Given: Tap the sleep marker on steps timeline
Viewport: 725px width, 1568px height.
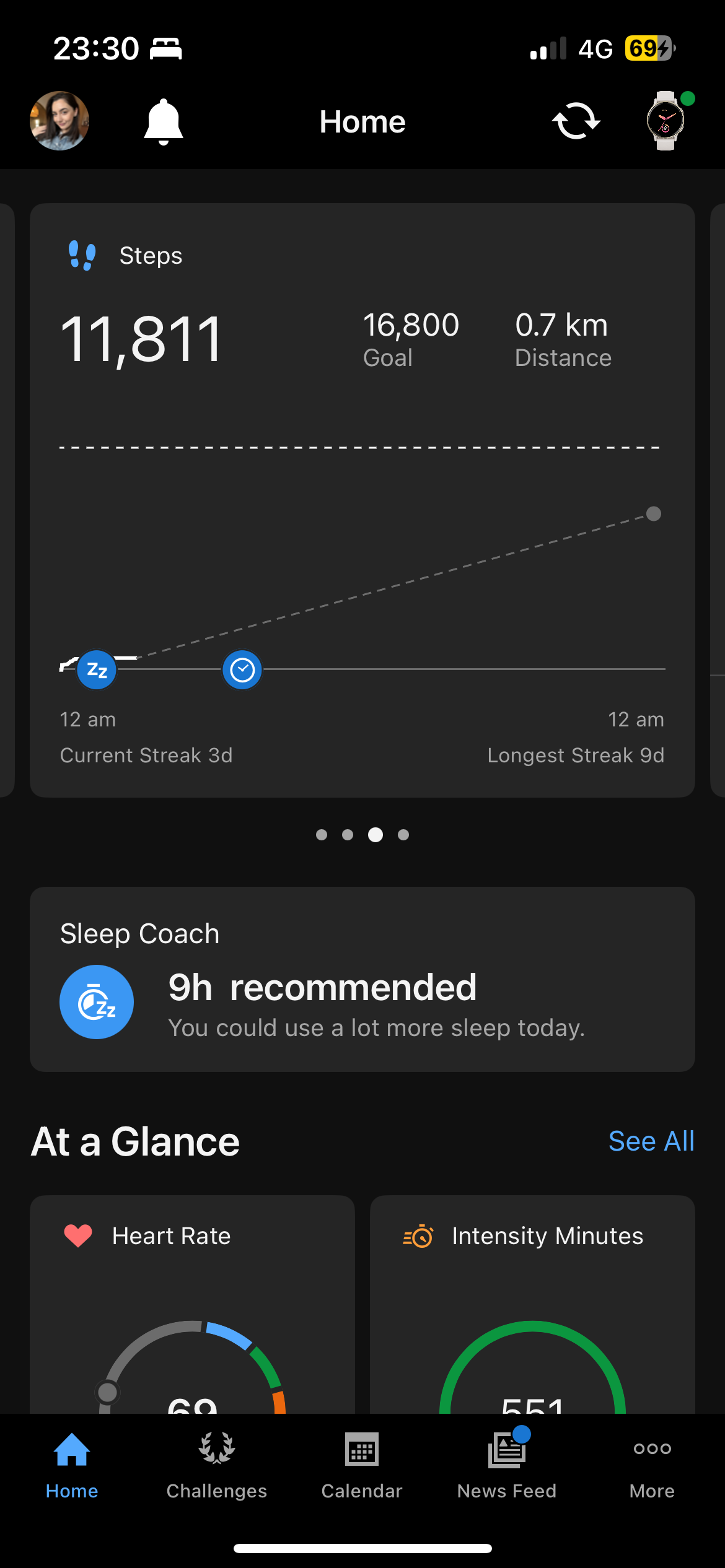Looking at the screenshot, I should 97,669.
